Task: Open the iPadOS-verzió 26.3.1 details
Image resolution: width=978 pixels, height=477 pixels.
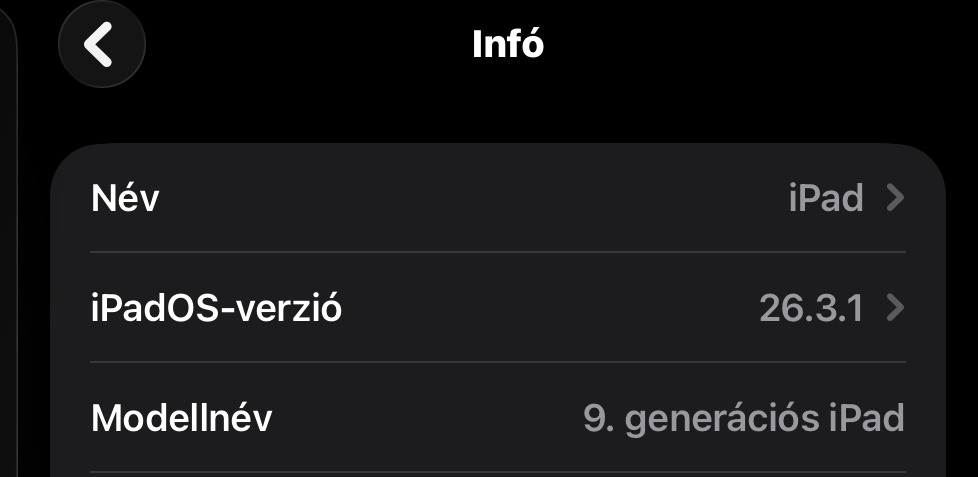Action: click(x=497, y=308)
